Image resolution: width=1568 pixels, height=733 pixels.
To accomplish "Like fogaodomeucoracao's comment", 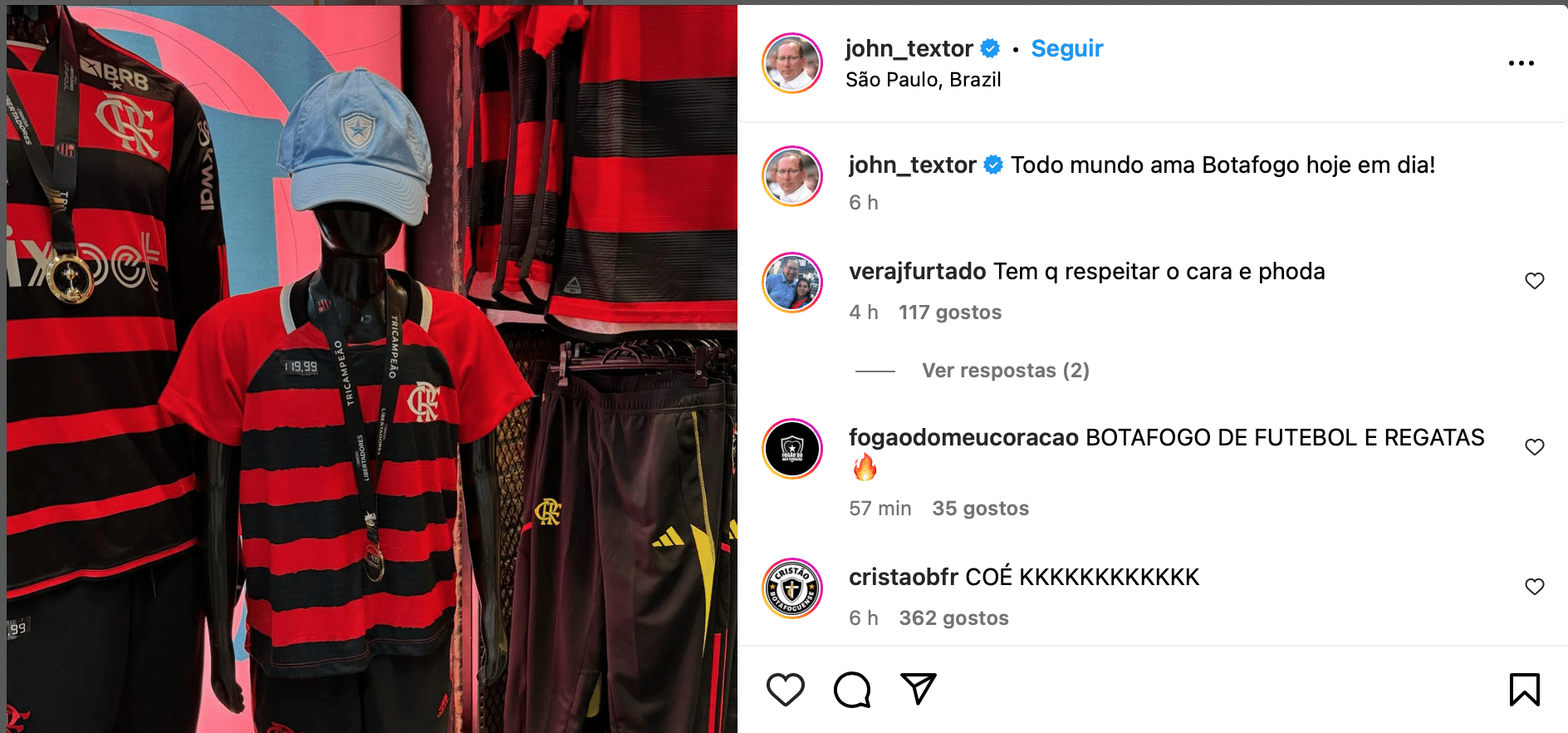I will (x=1534, y=447).
